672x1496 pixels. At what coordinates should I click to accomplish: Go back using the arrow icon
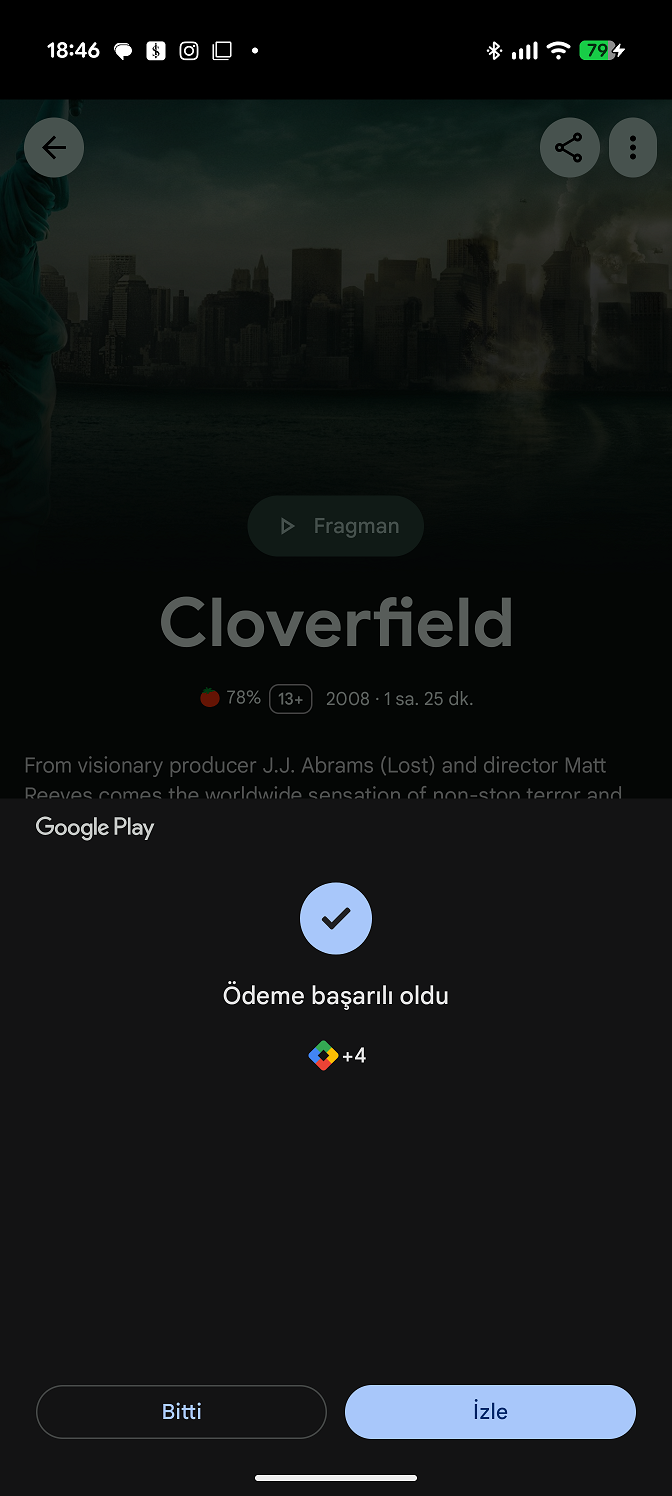[54, 148]
